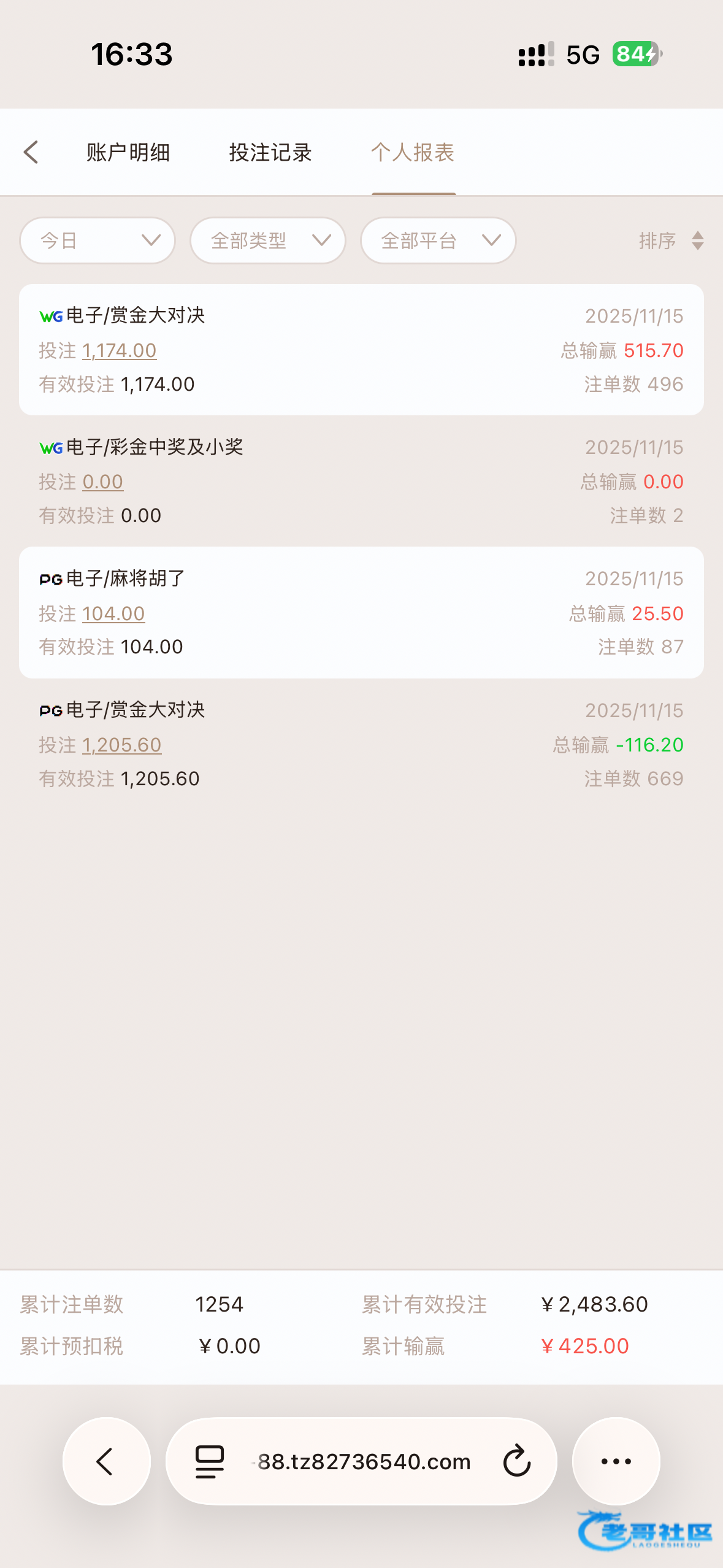Toggle the 排序 sort order
The height and width of the screenshot is (1568, 723).
pyautogui.click(x=670, y=240)
